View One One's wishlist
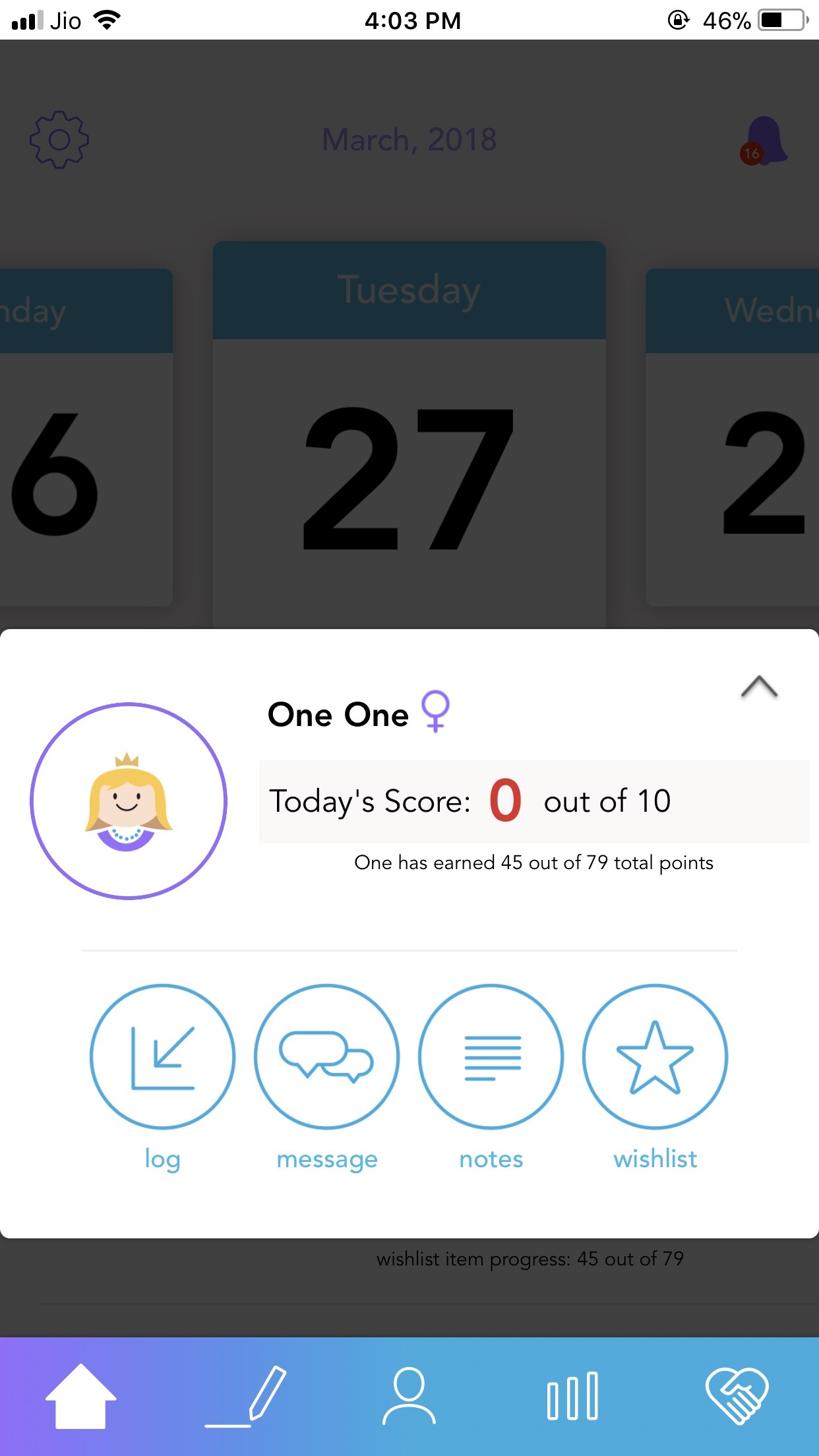The image size is (819, 1456). pos(655,1057)
